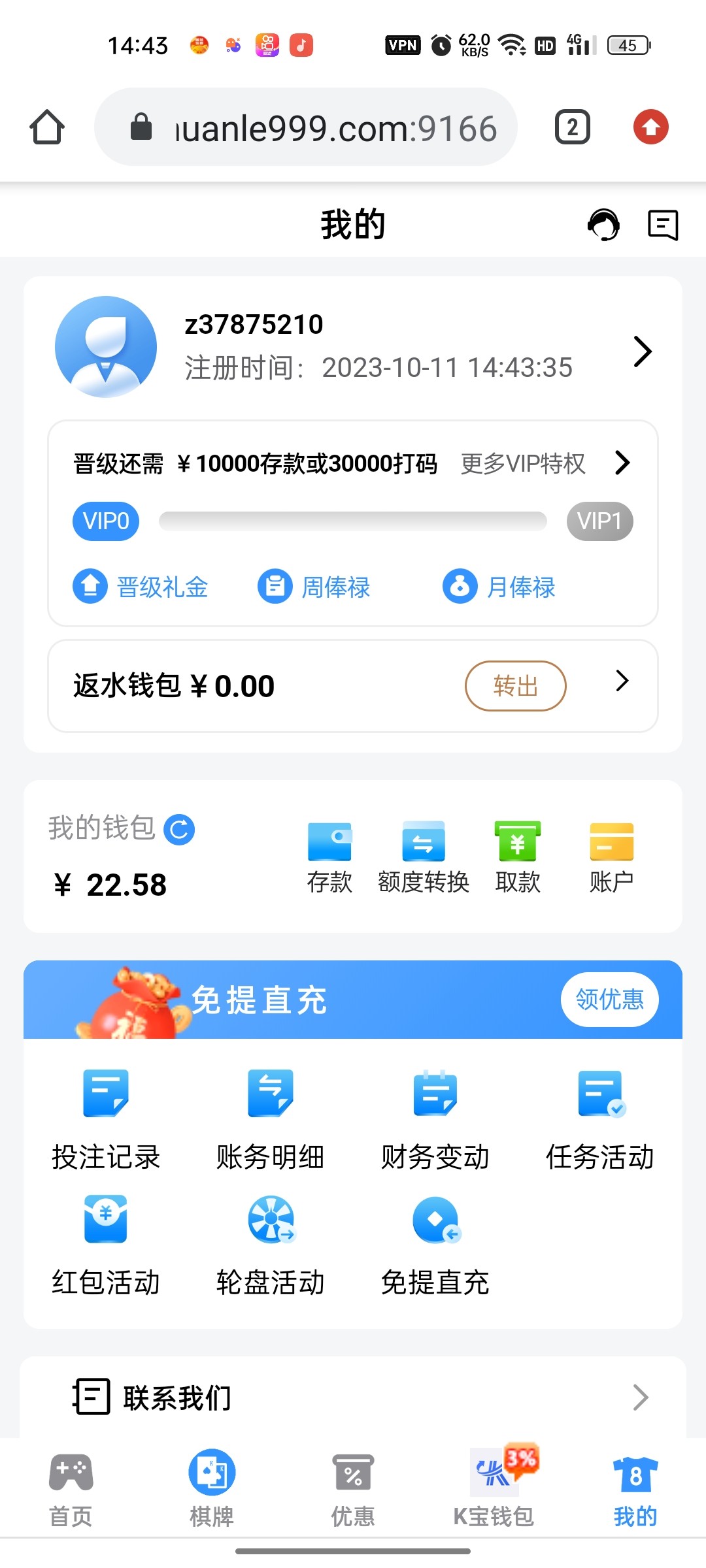The width and height of the screenshot is (706, 1568).
Task: Refresh my wallet balance
Action: [179, 830]
